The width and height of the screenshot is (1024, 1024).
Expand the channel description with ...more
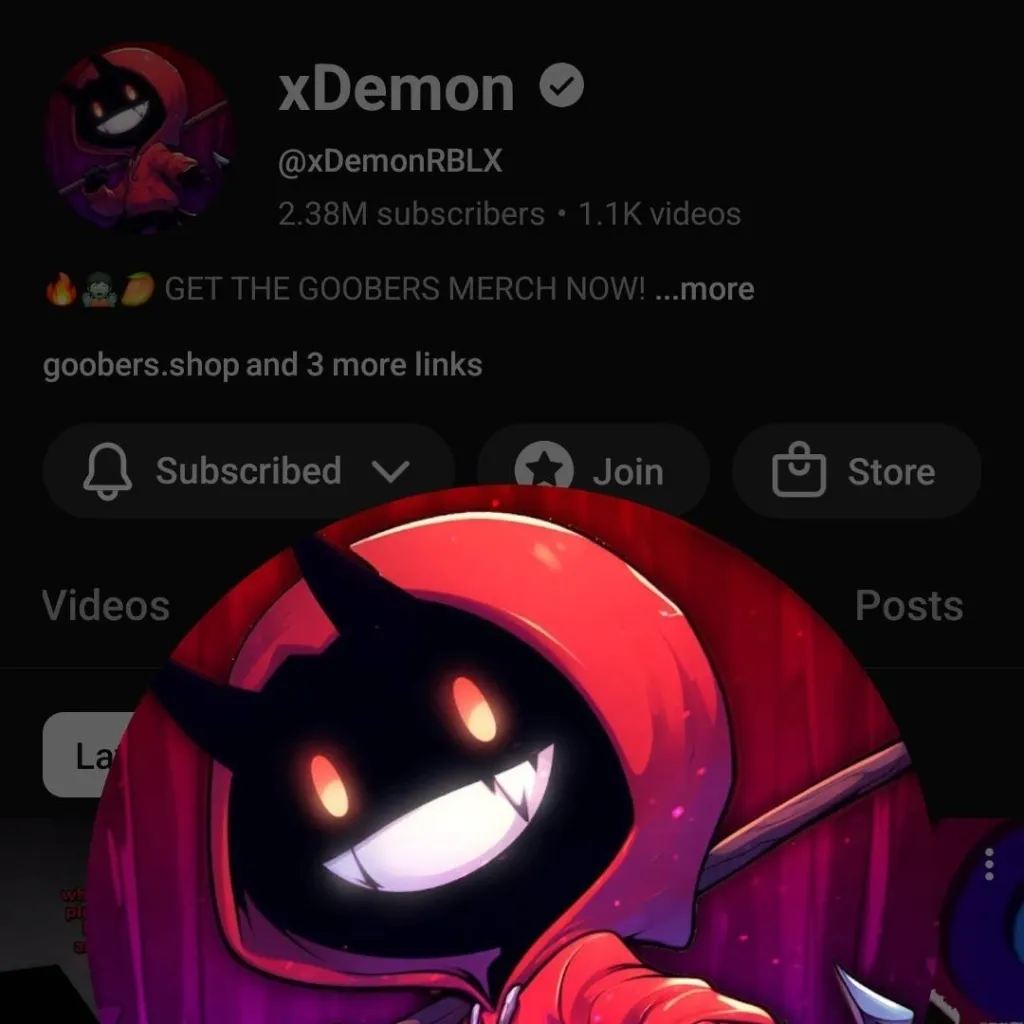705,290
